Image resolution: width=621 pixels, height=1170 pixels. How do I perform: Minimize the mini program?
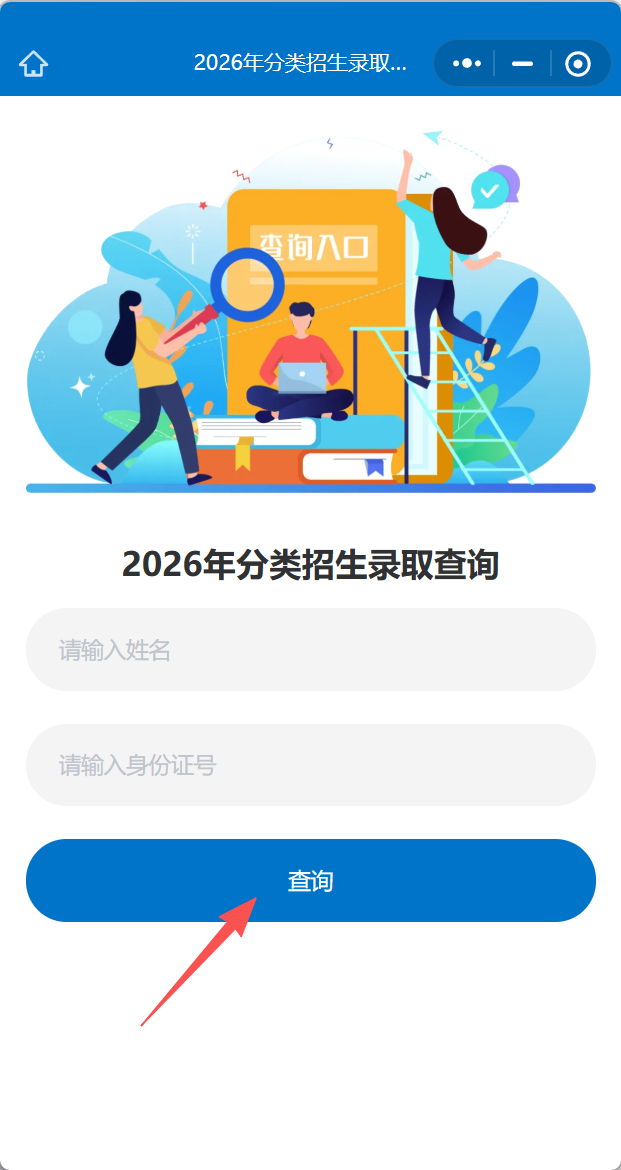coord(522,63)
